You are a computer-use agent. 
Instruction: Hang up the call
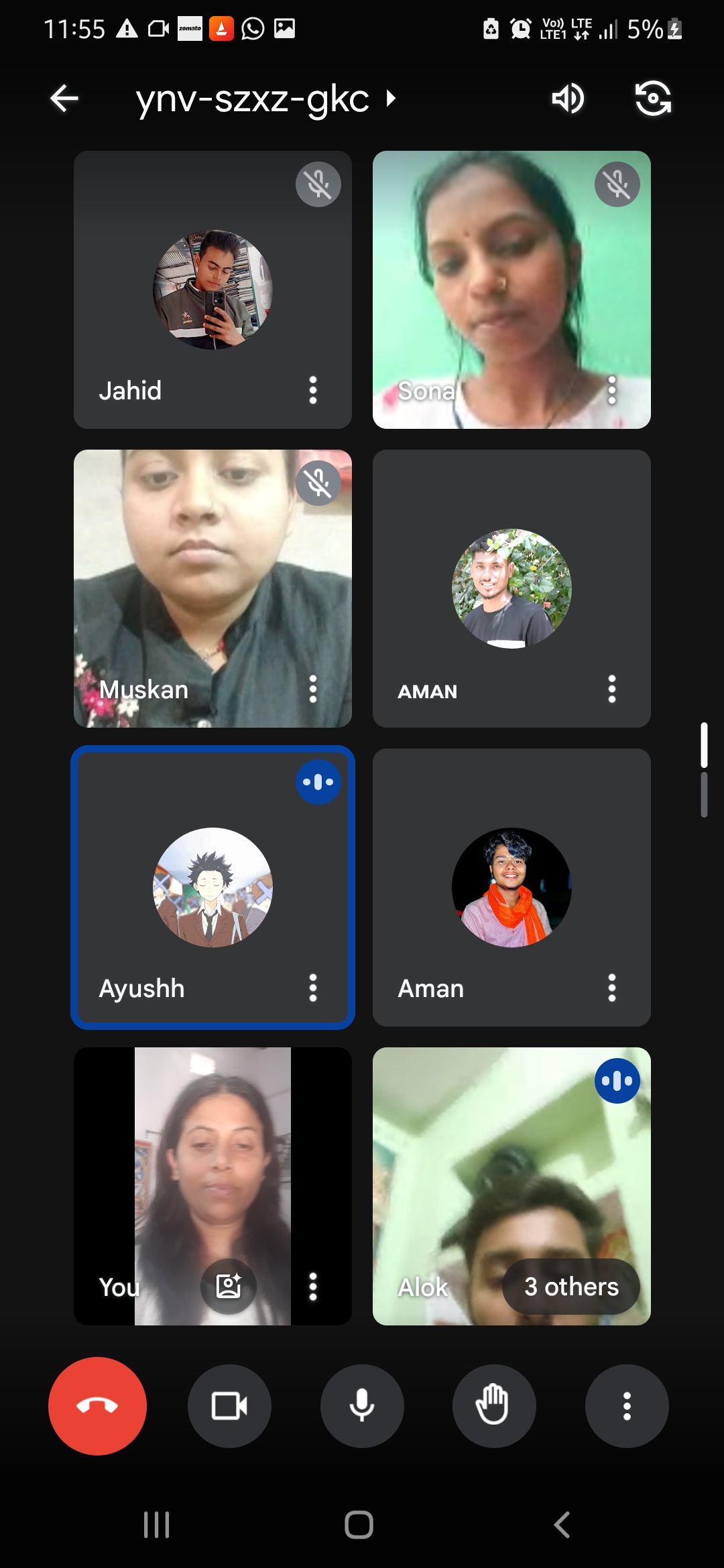[x=97, y=1406]
